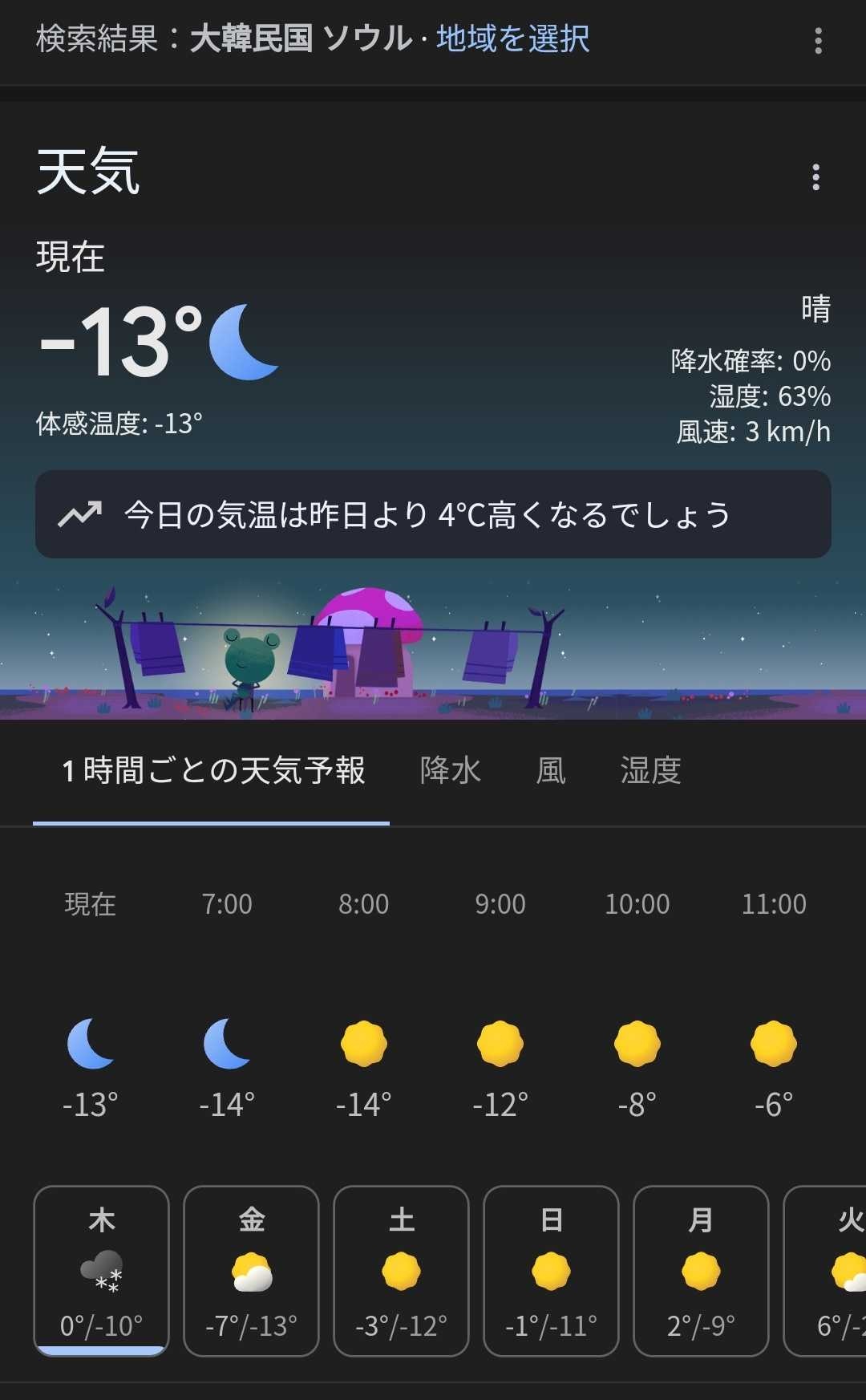Switch to the 1時間ごとの天気予報 tab
Screen dimensions: 866x1400
212,771
